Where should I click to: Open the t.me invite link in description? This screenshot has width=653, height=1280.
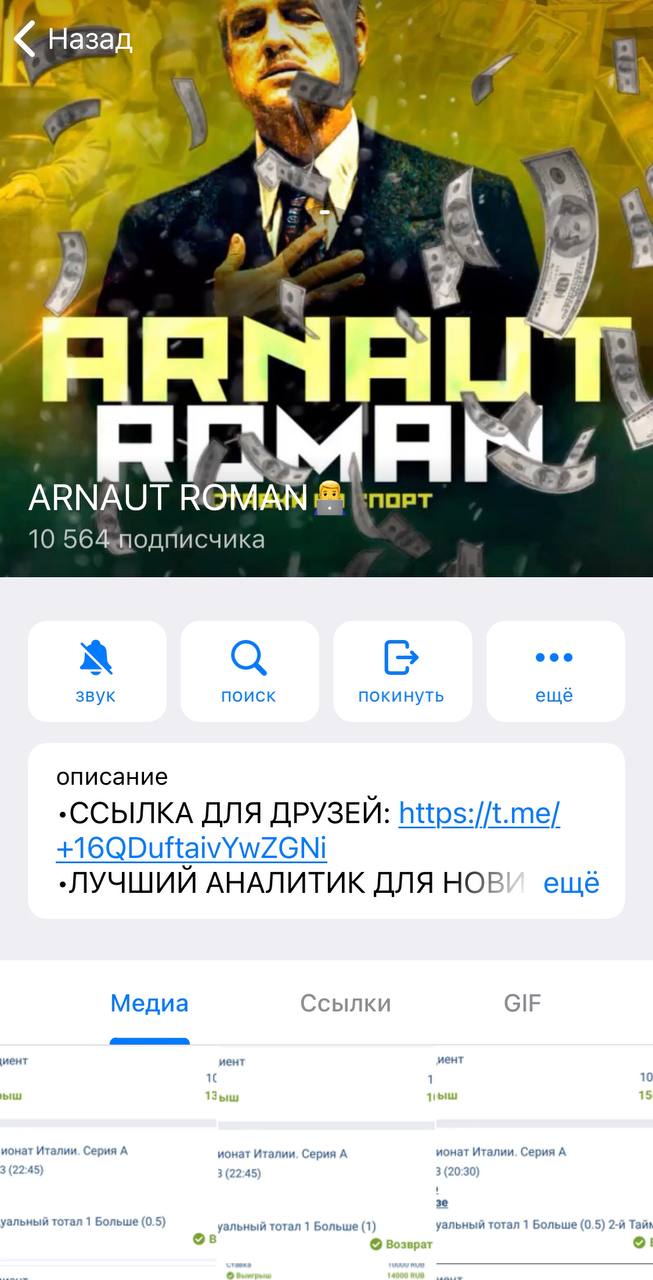click(308, 831)
